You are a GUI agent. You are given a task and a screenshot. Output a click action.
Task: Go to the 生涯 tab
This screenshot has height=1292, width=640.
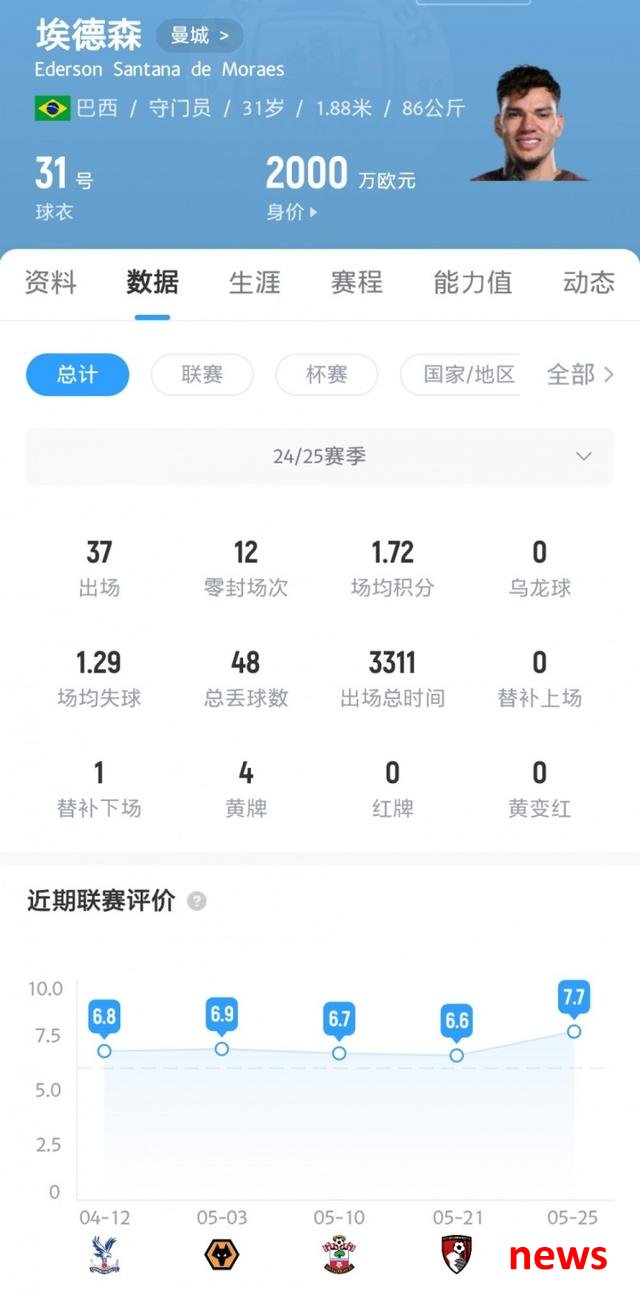pos(254,283)
